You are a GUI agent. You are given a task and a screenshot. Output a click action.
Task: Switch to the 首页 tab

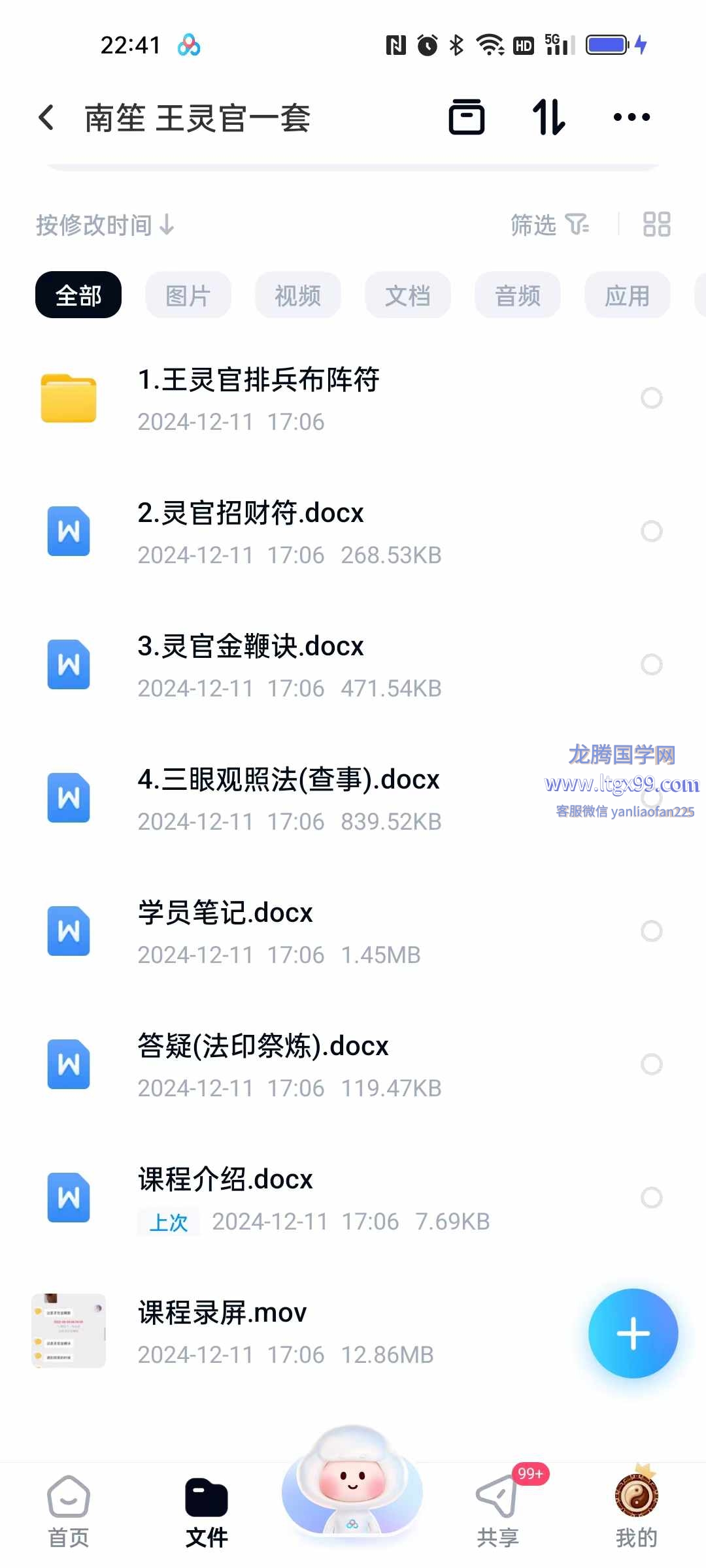click(x=69, y=1512)
